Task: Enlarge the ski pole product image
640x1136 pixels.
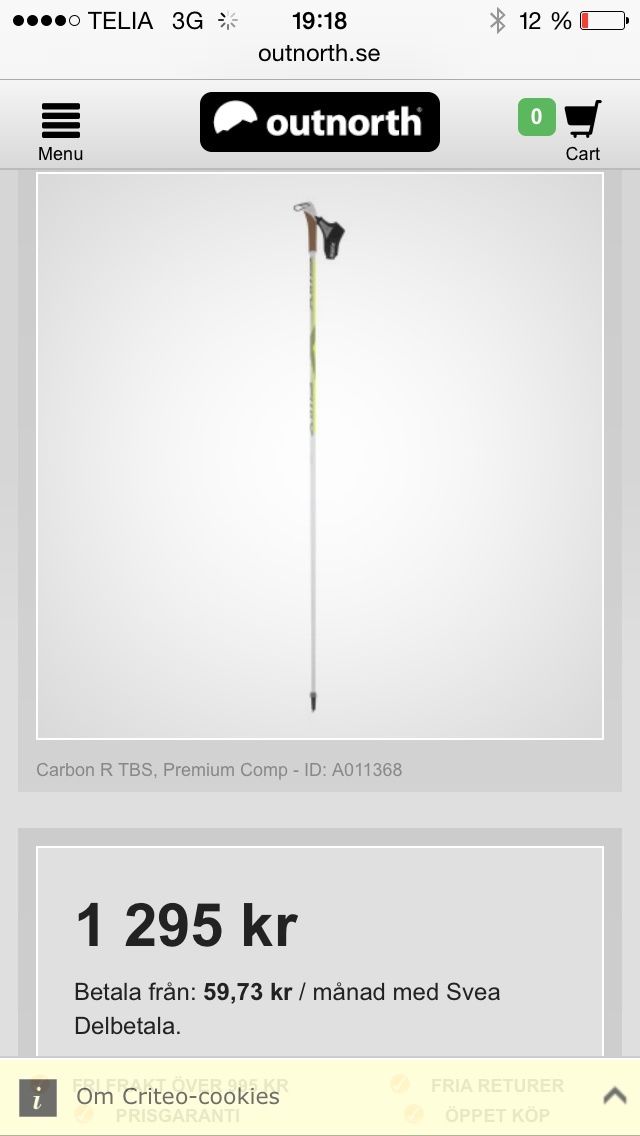Action: (x=319, y=455)
